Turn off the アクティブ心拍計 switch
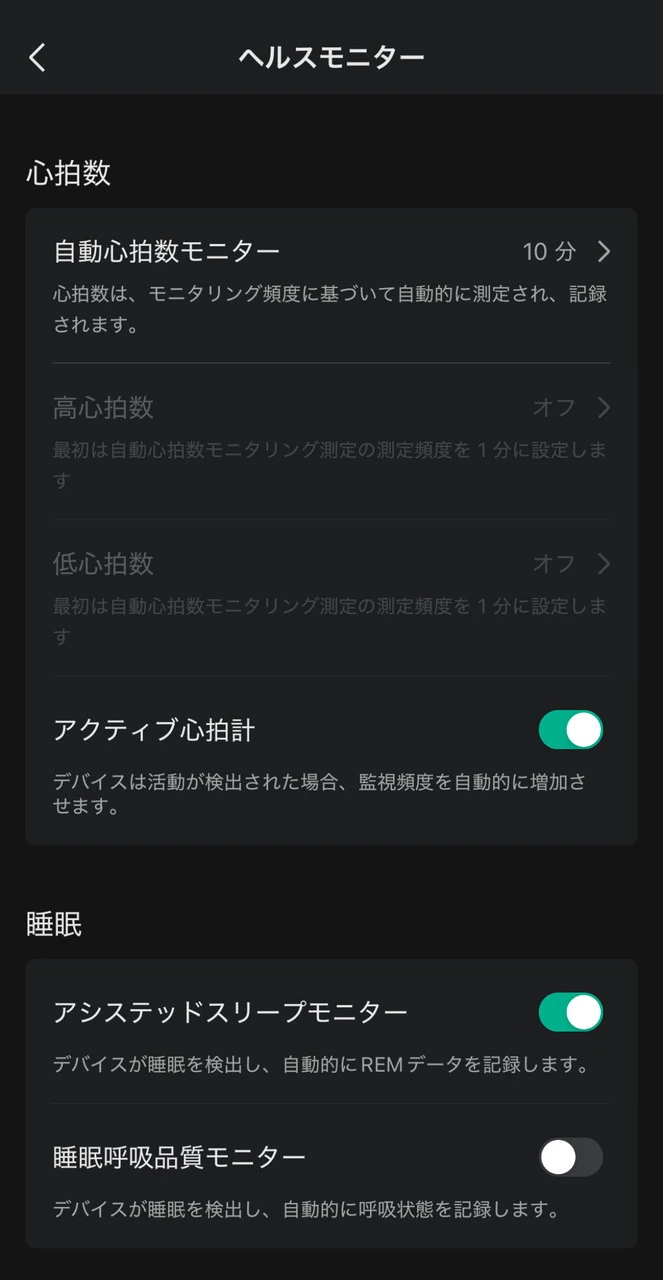This screenshot has width=663, height=1280. 570,730
